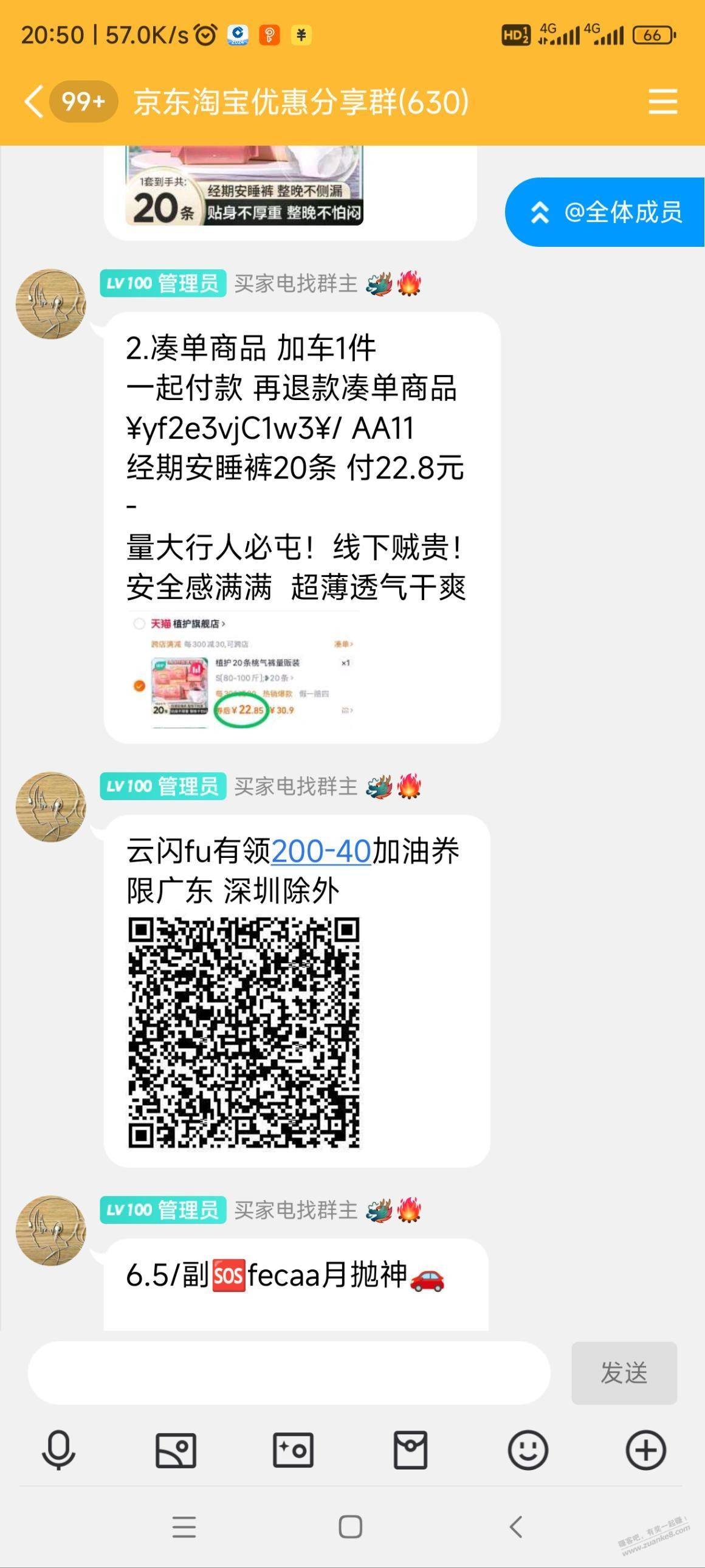The width and height of the screenshot is (705, 1568).
Task: Open the camera to take a photo
Action: (x=293, y=1451)
